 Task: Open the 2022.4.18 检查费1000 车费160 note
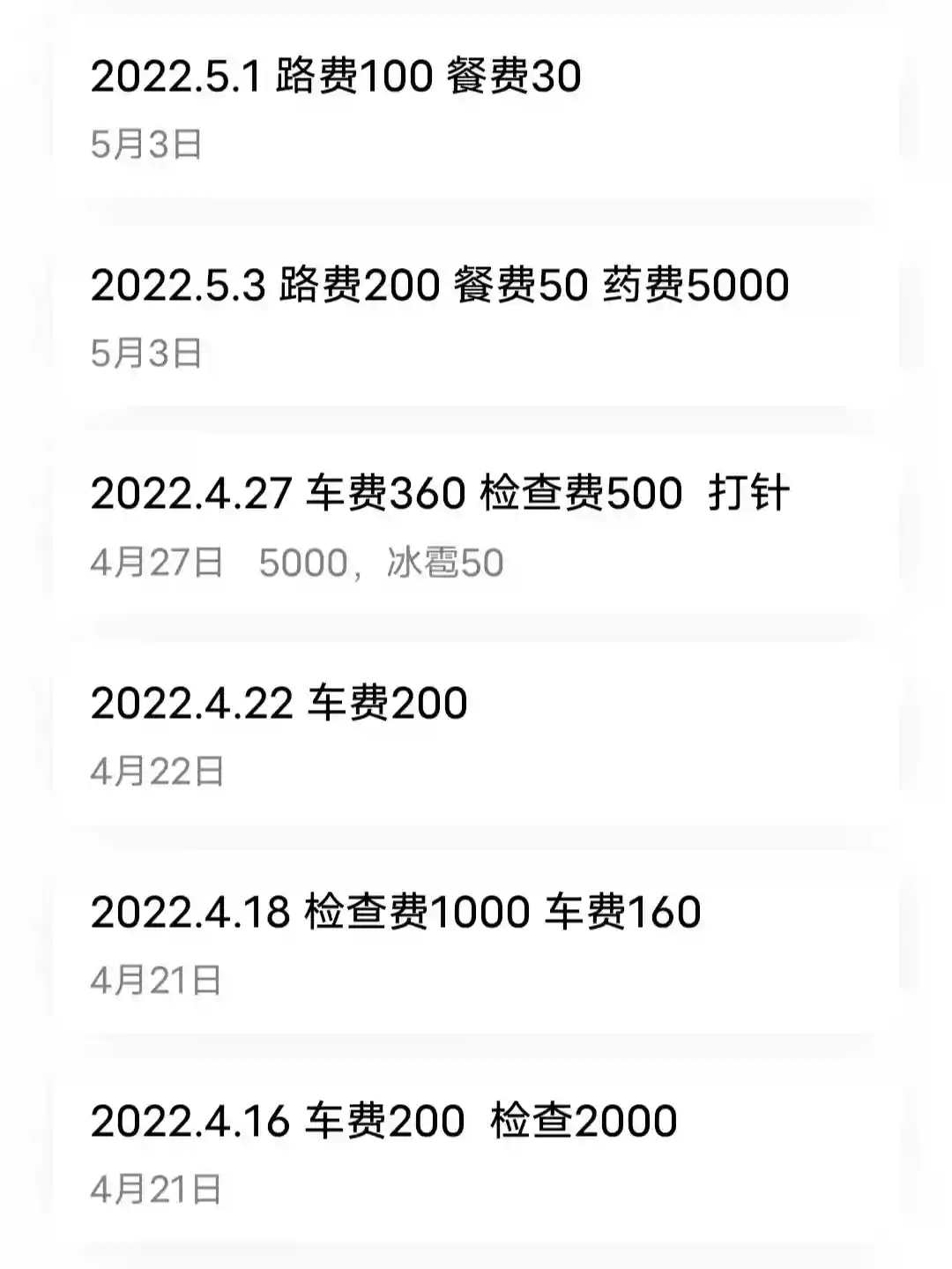click(x=395, y=912)
